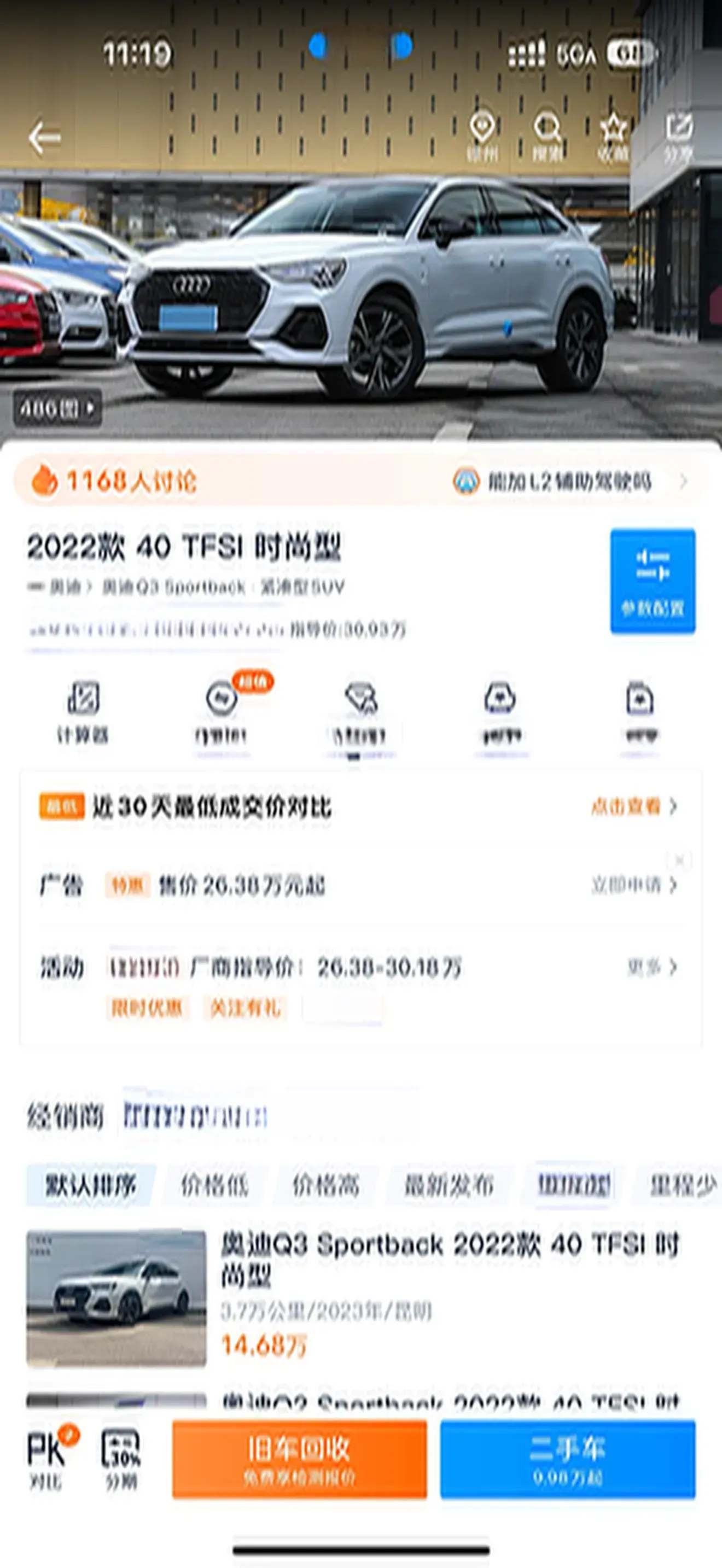
Task: Tap the blue 二手车 button
Action: click(567, 1459)
